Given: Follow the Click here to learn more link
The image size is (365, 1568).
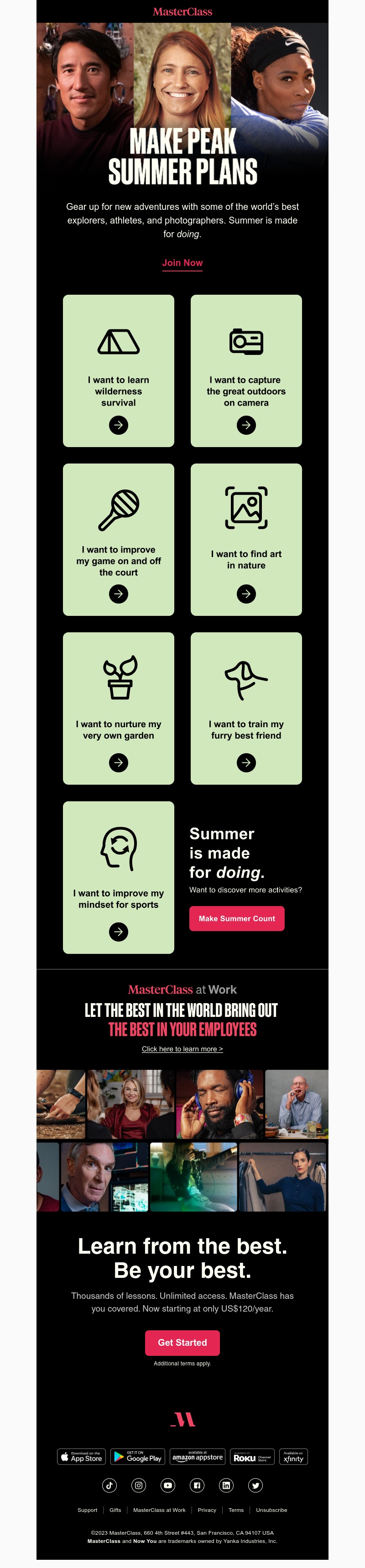Looking at the screenshot, I should click(182, 1049).
